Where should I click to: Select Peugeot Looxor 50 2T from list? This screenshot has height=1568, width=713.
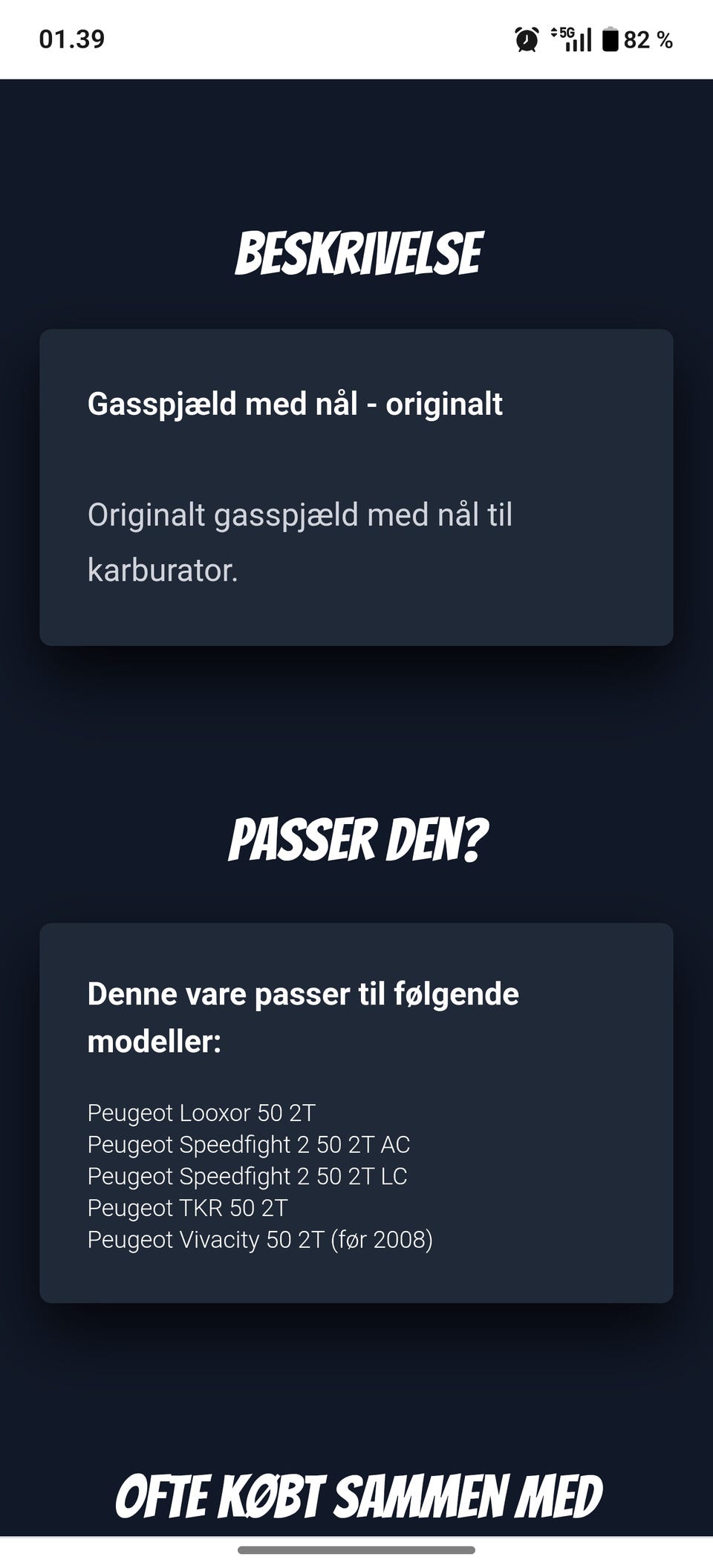pyautogui.click(x=202, y=1114)
